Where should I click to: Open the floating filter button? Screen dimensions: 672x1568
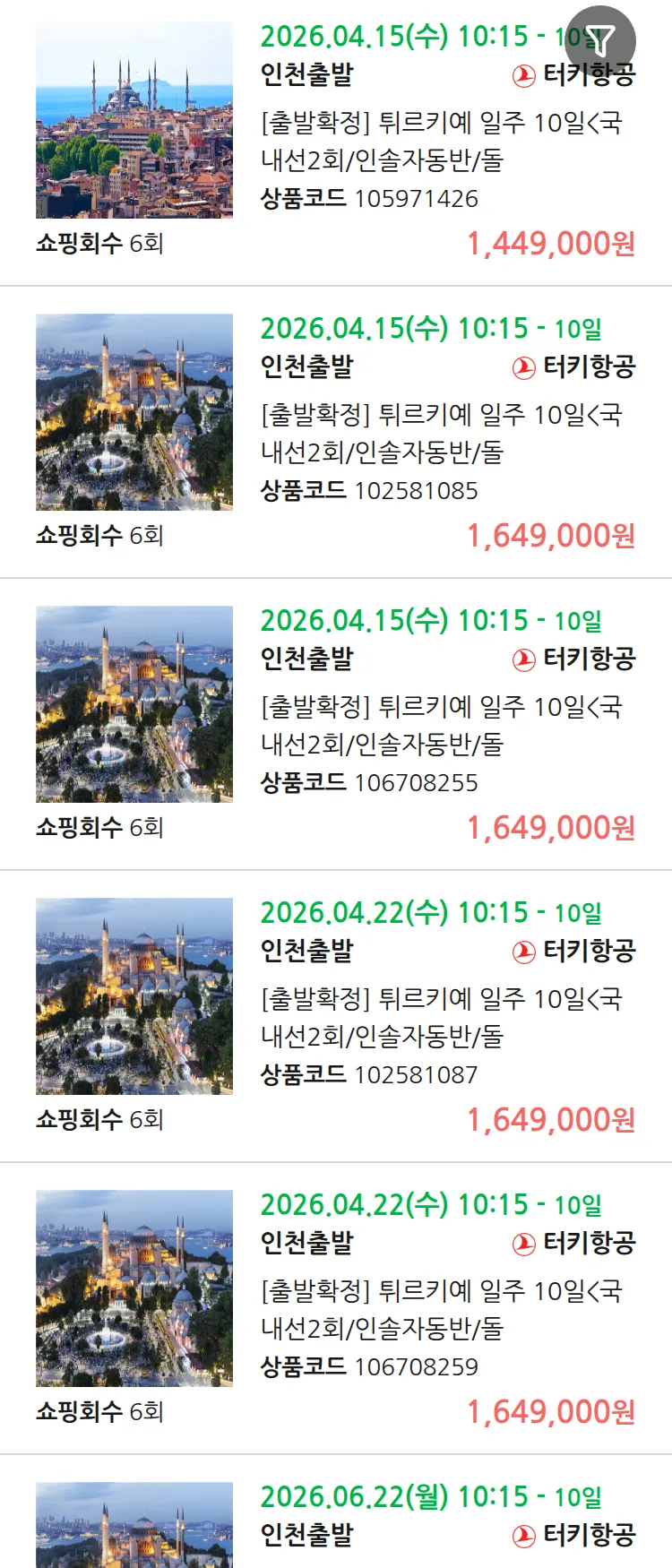pyautogui.click(x=600, y=40)
